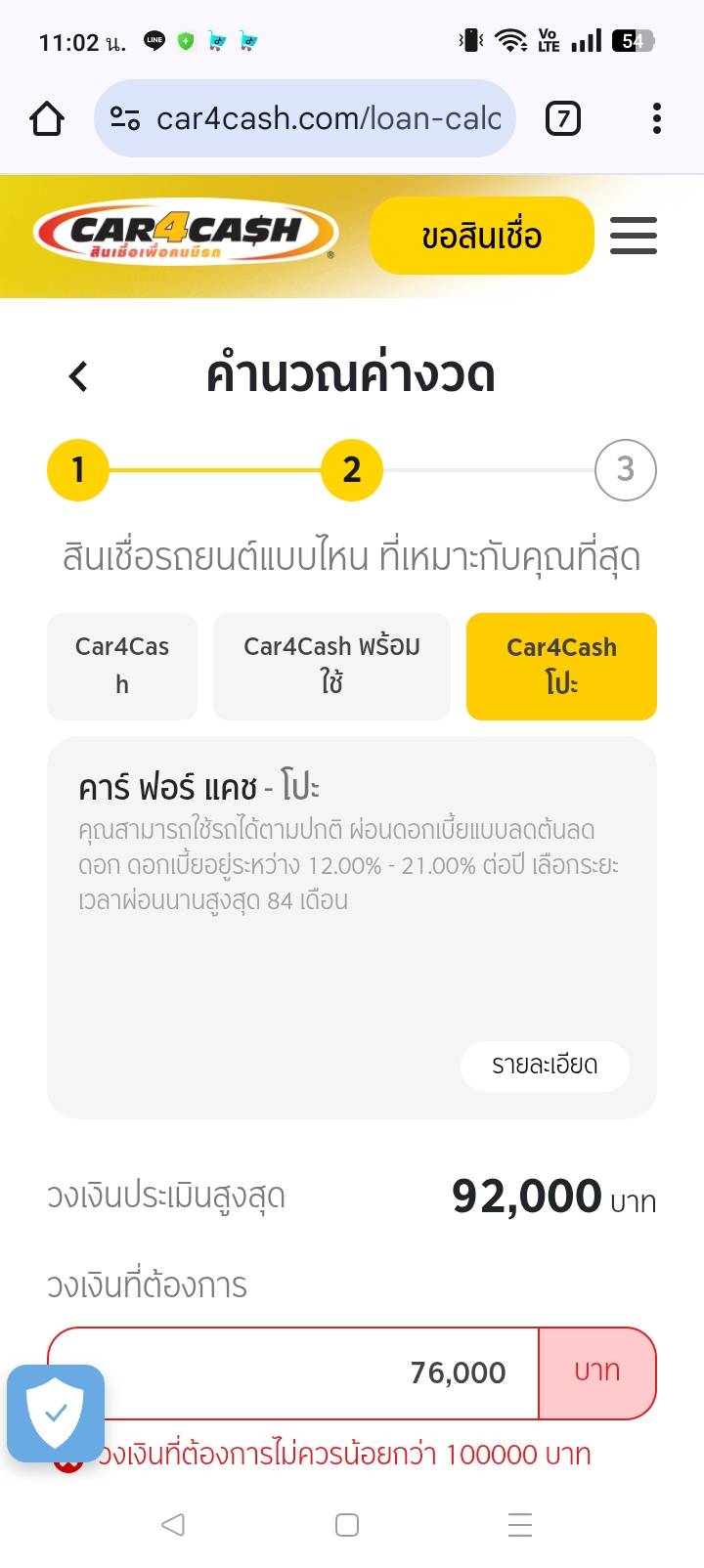Open the tab switcher showing 7 tabs
The width and height of the screenshot is (704, 1568).
pos(562,119)
